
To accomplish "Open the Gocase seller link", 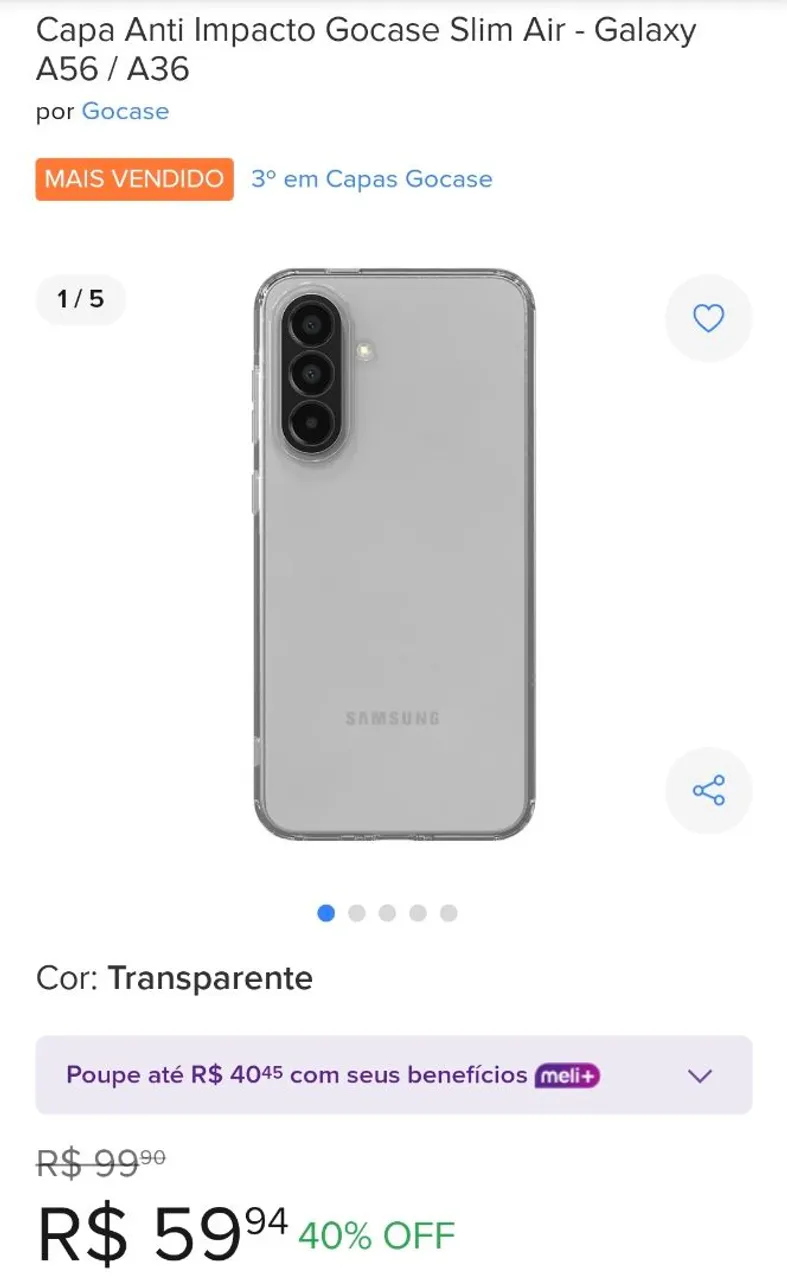I will pyautogui.click(x=125, y=111).
